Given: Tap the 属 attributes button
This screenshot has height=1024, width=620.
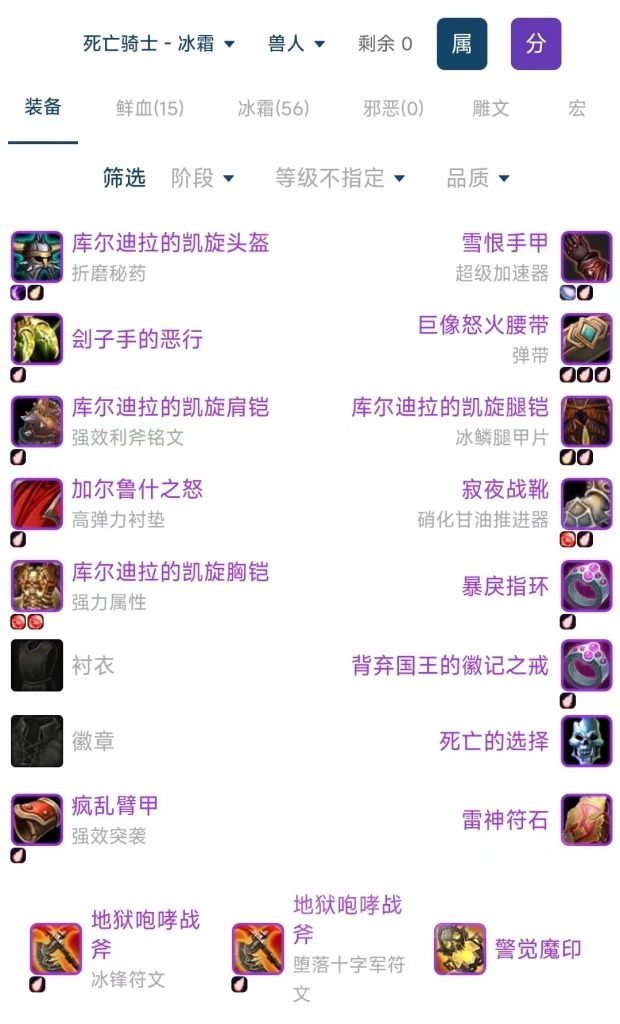Looking at the screenshot, I should click(462, 44).
